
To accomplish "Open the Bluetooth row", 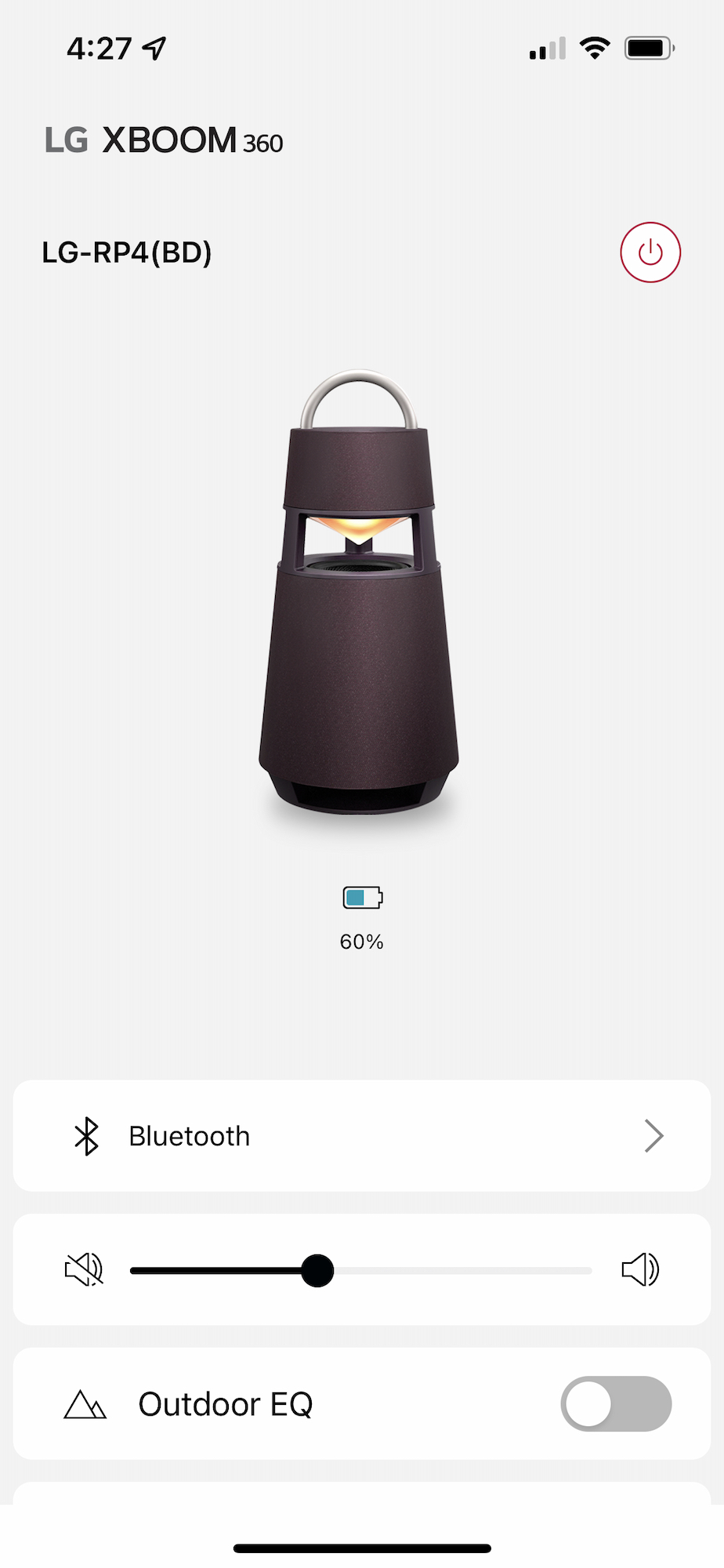I will [362, 1136].
